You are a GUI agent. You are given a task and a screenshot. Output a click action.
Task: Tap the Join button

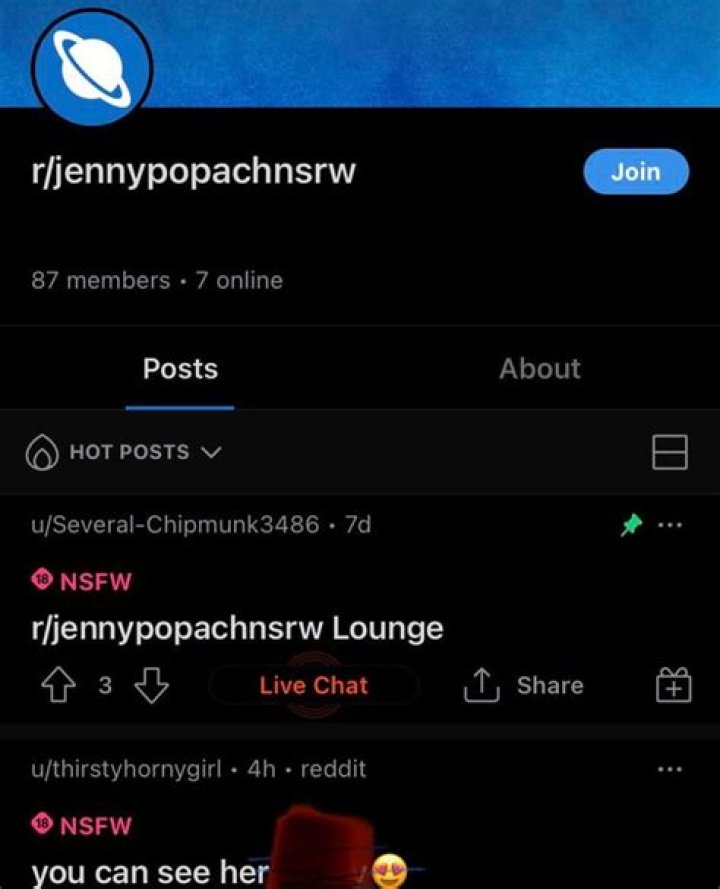point(636,171)
